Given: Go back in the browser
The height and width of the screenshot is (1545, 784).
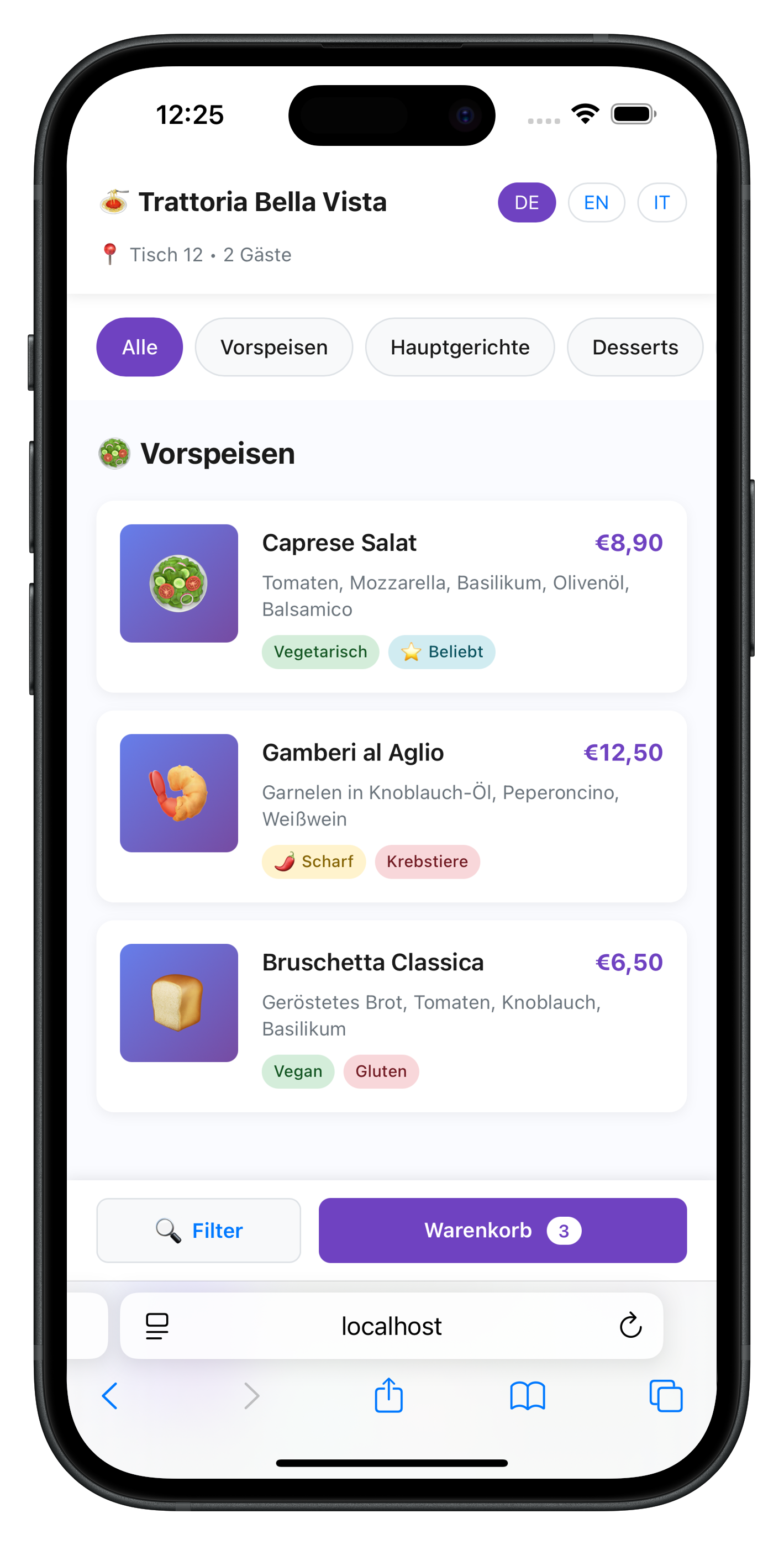Looking at the screenshot, I should [110, 1396].
